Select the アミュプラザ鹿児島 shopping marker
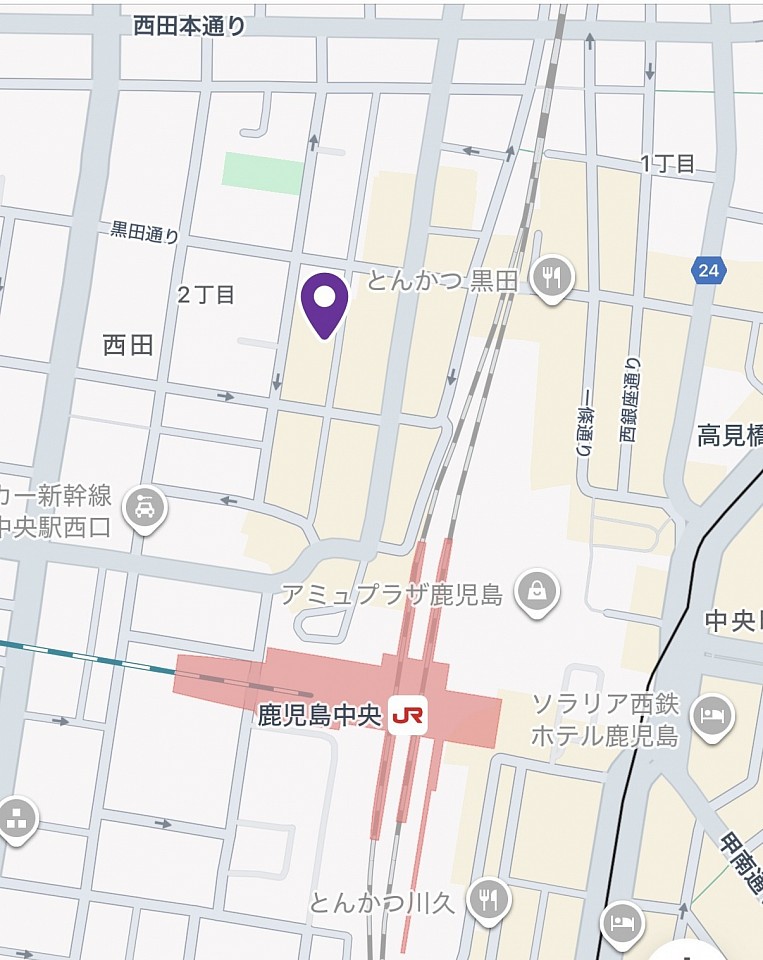 (x=537, y=592)
